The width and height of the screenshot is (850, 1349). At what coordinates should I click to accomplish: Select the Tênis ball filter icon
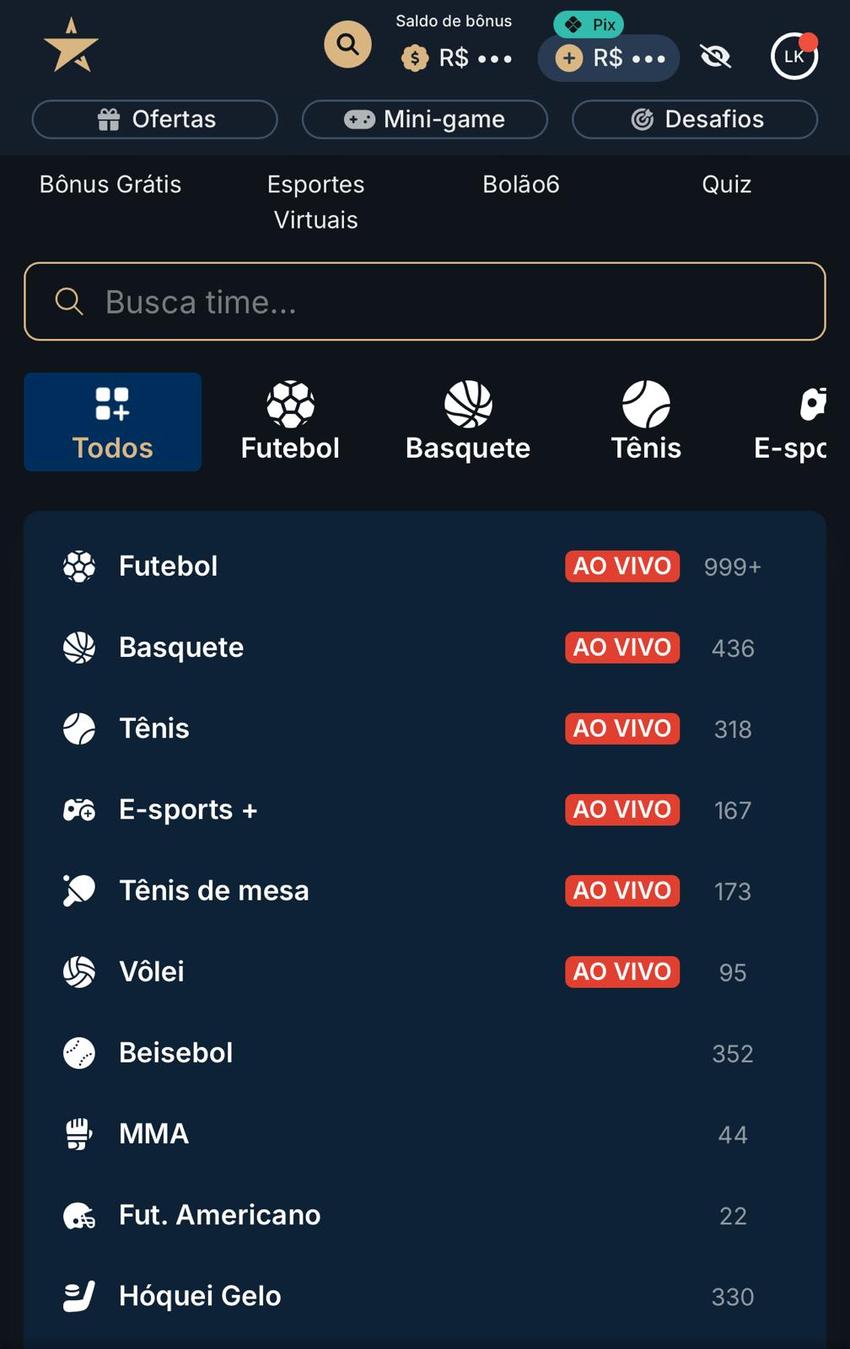pyautogui.click(x=645, y=404)
